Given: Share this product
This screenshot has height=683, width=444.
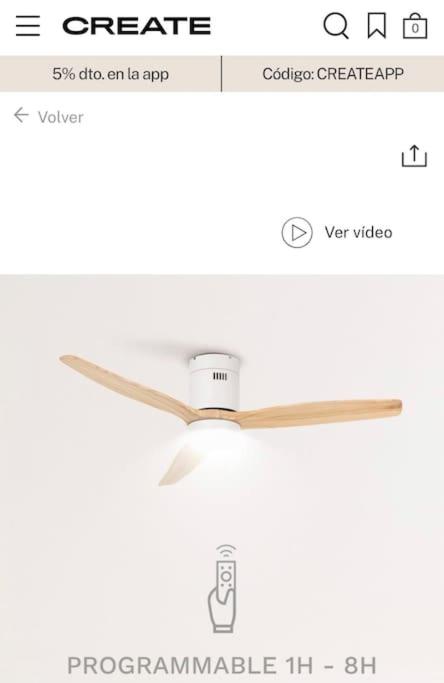Looking at the screenshot, I should coord(414,156).
